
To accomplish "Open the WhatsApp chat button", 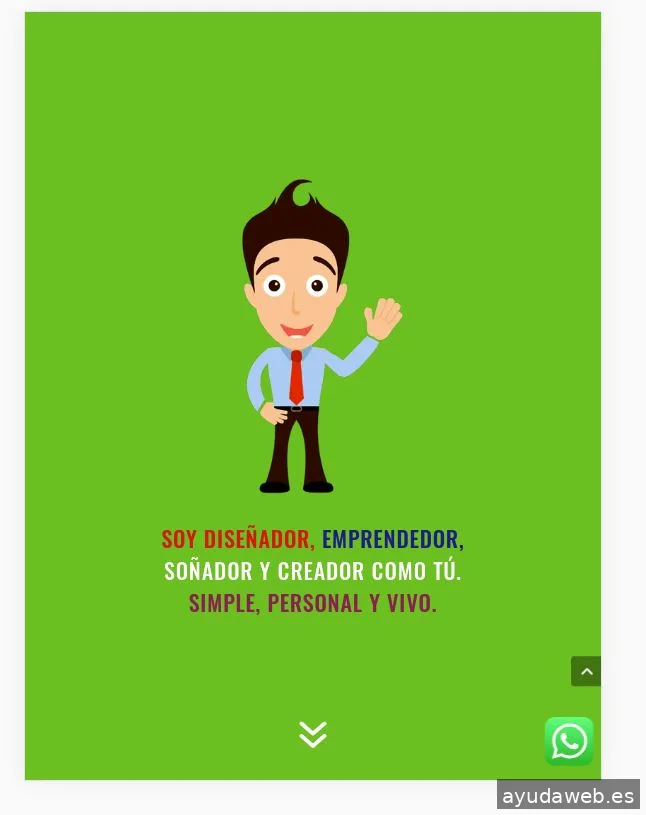I will 569,741.
